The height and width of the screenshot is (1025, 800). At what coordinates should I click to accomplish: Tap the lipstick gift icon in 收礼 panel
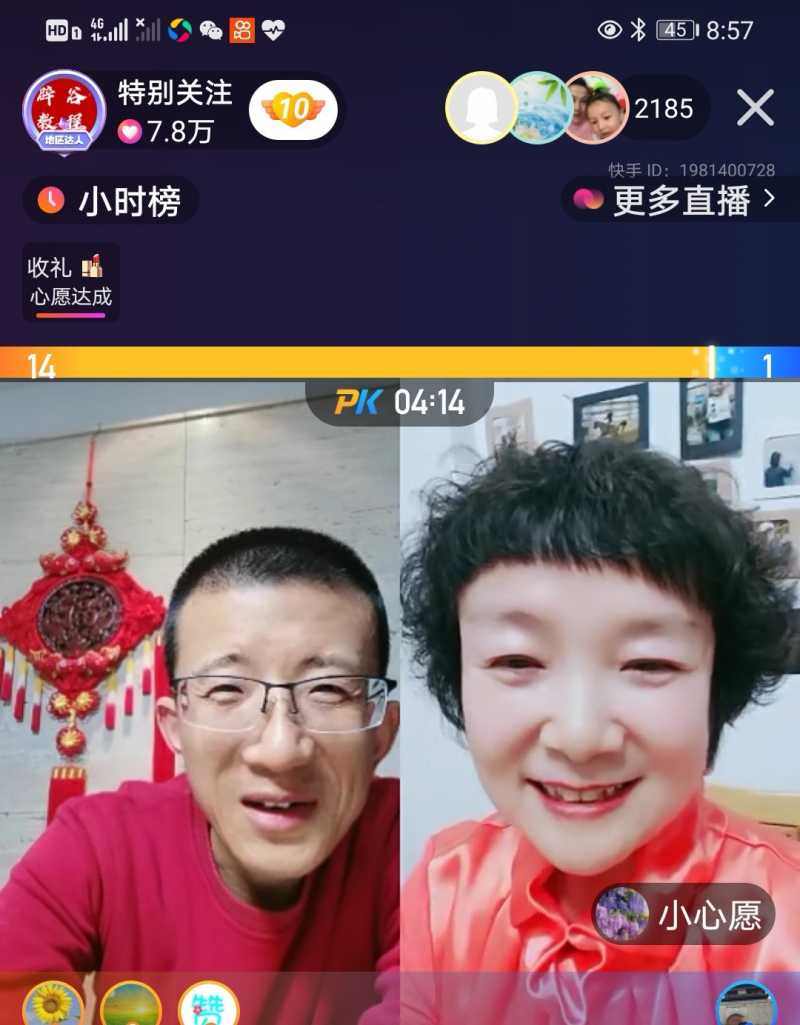tap(94, 267)
